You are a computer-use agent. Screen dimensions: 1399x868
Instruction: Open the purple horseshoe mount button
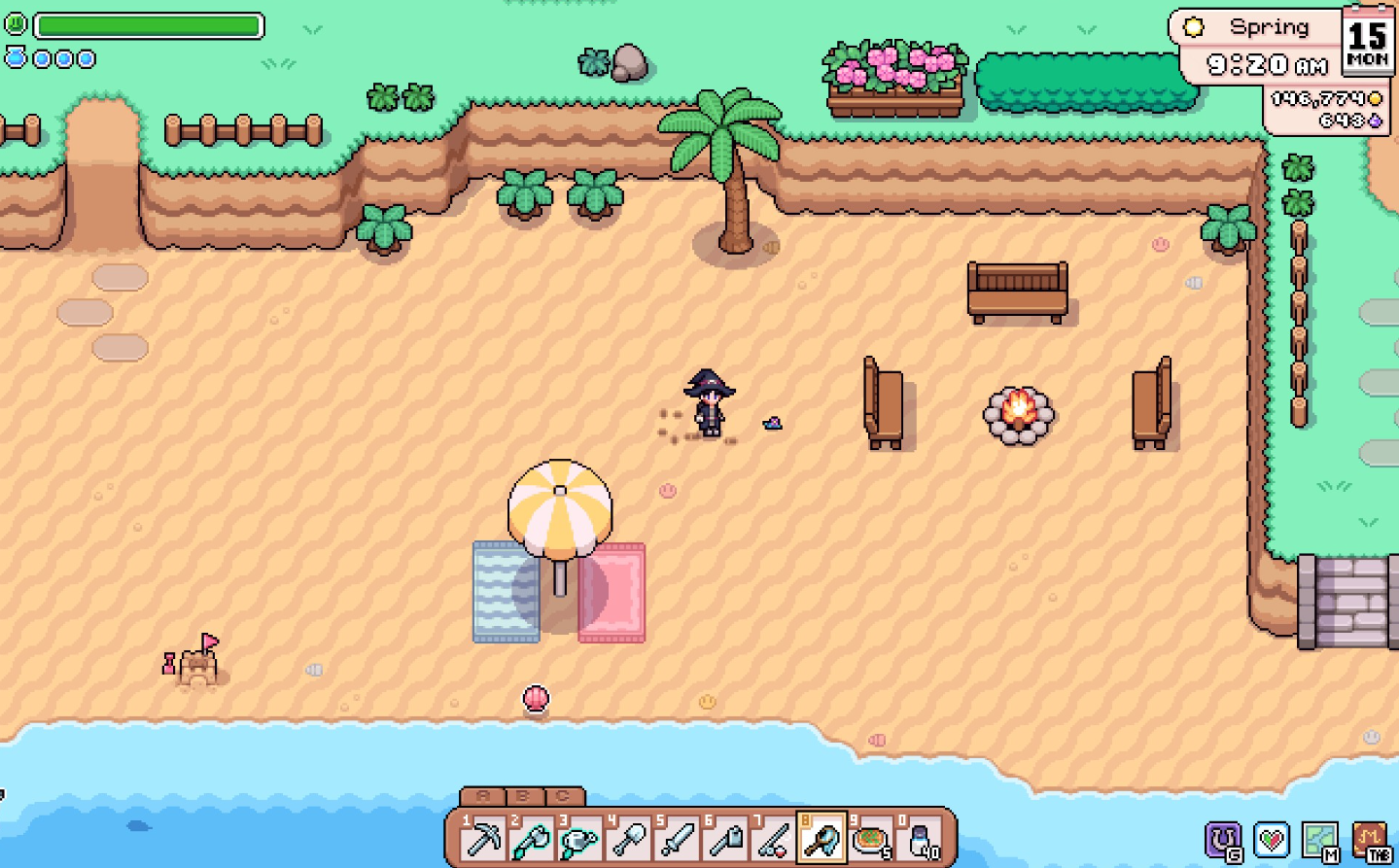1223,840
